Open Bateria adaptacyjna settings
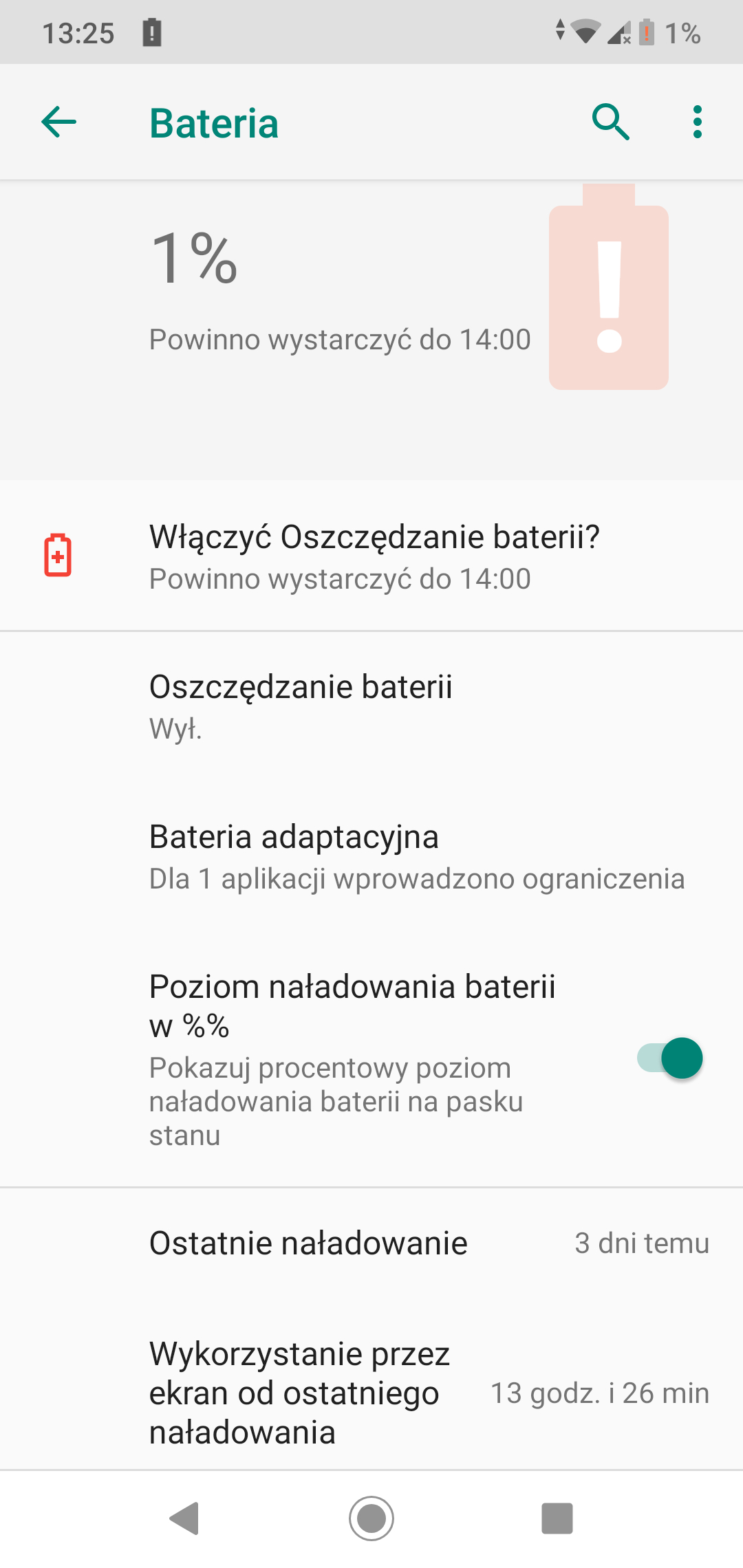 [371, 856]
